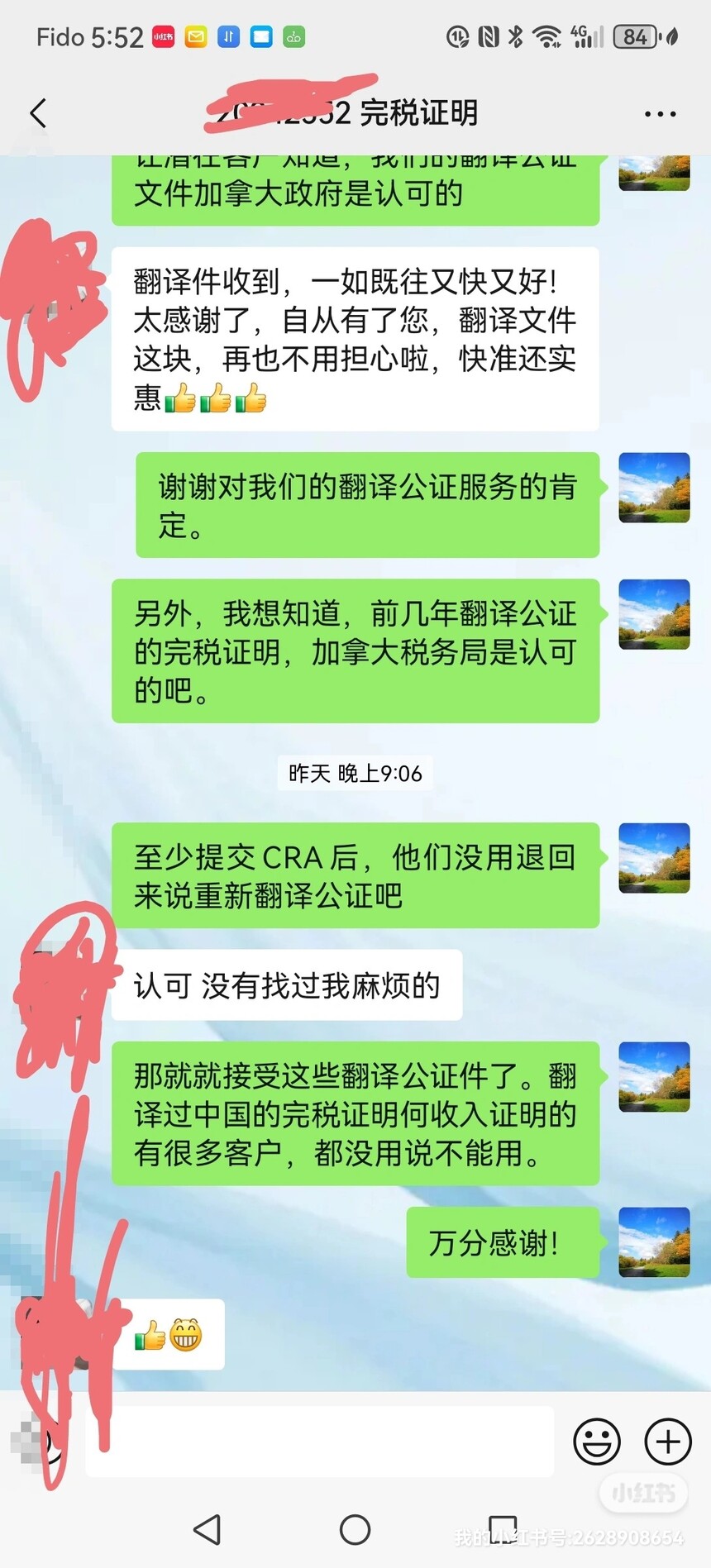
Task: Focus the message input field
Action: pos(319,1442)
